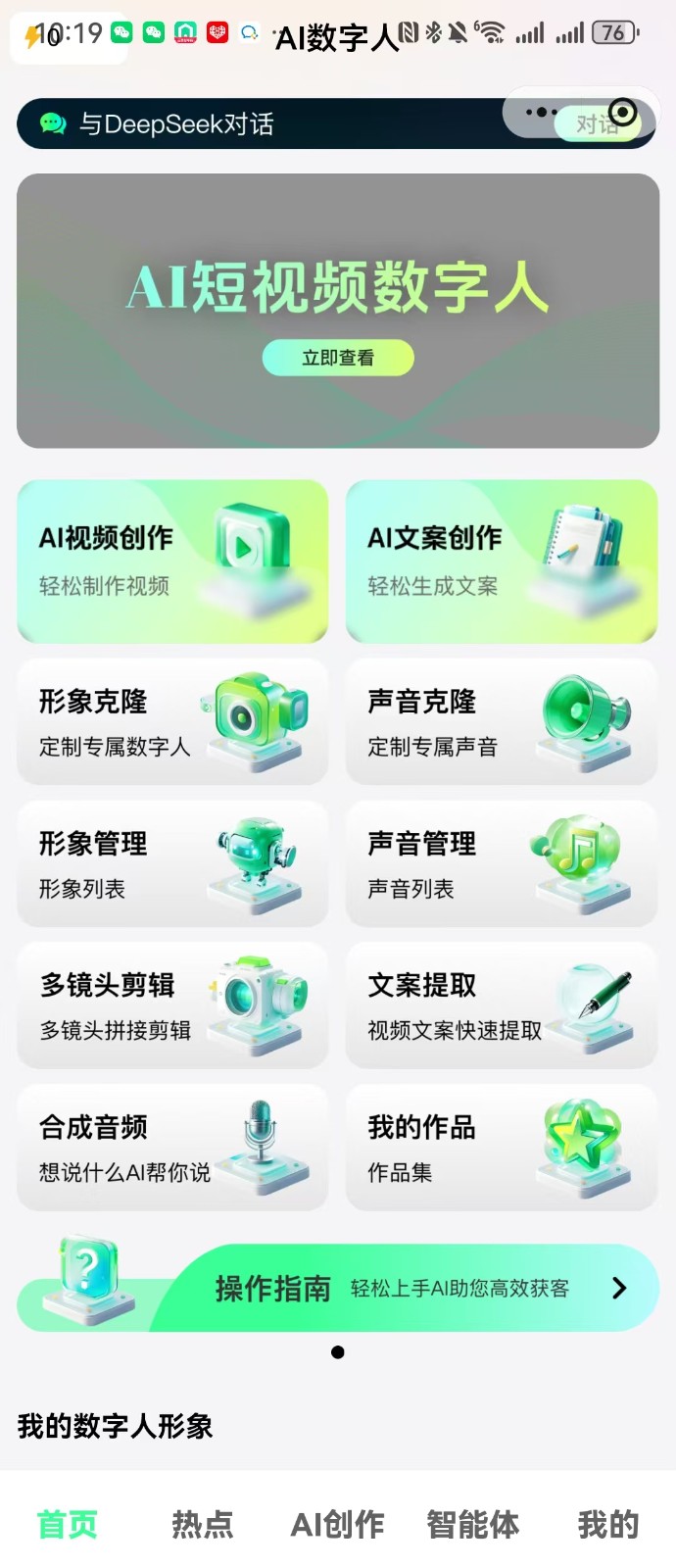The image size is (676, 1568).
Task: Open 文案提取 to extract video copy
Action: [502, 1005]
